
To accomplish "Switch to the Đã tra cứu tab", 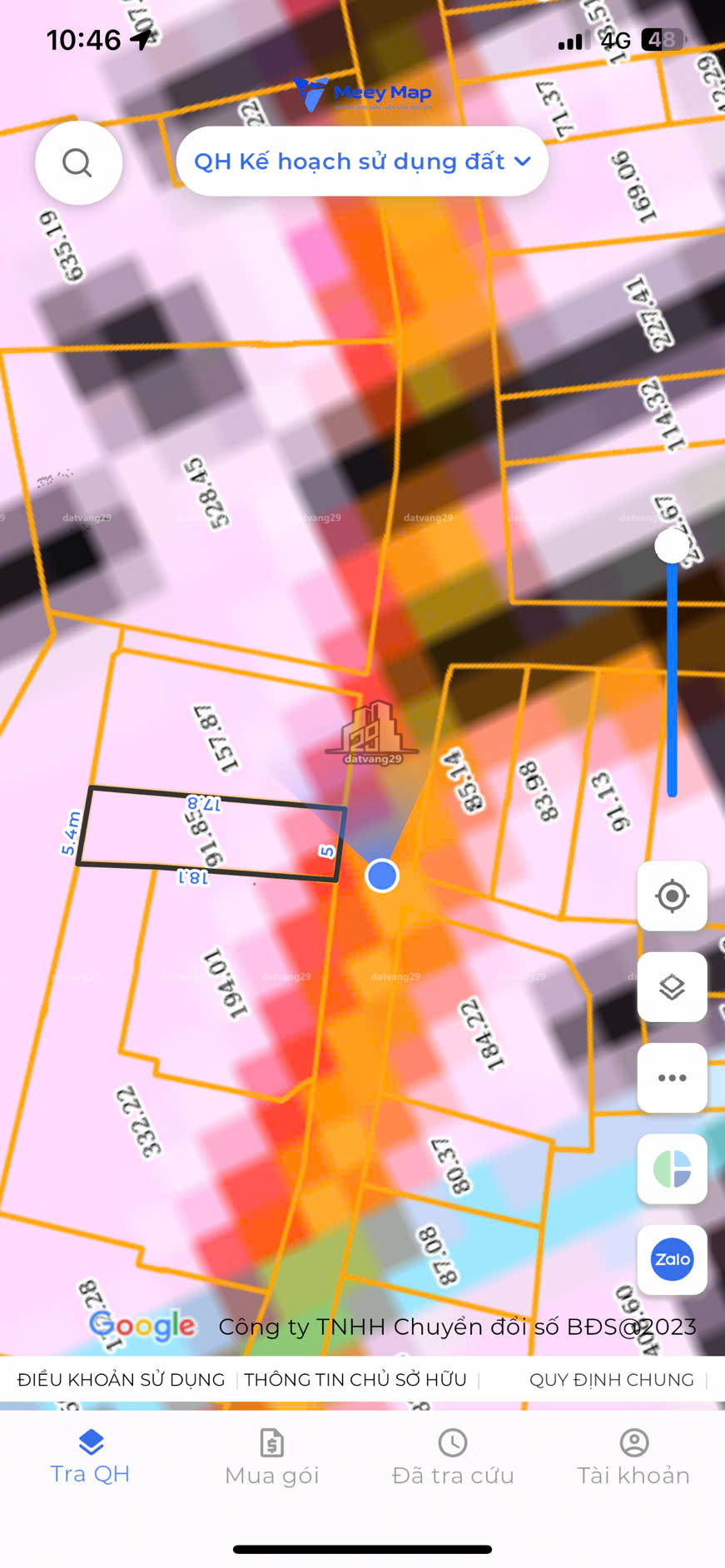I will [x=453, y=1457].
